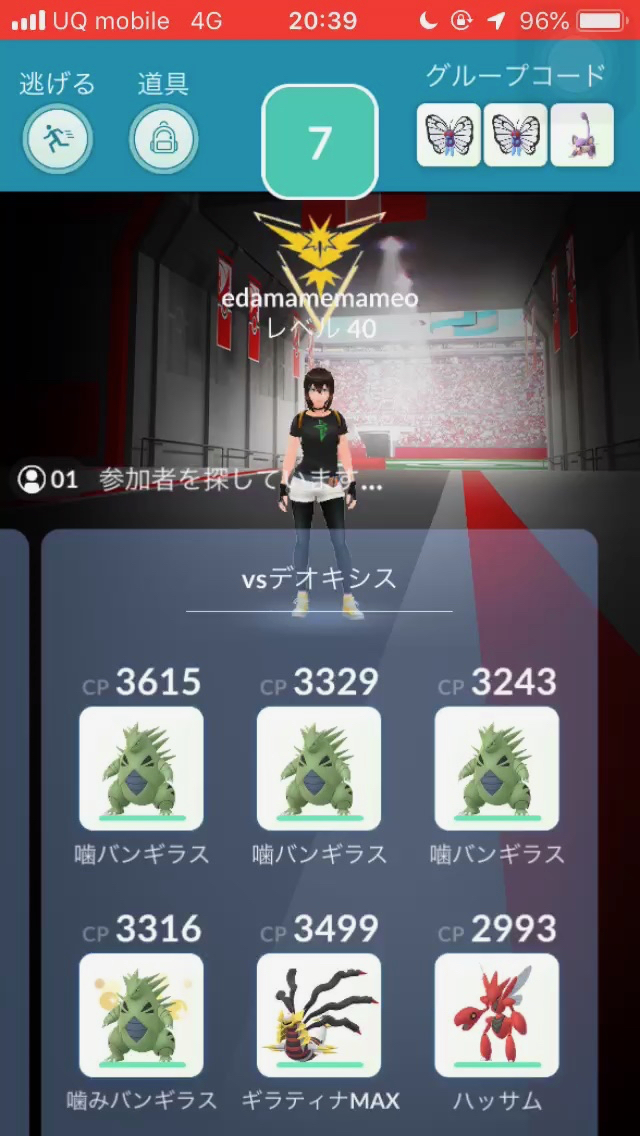Open the 道具 items bag

coord(163,138)
